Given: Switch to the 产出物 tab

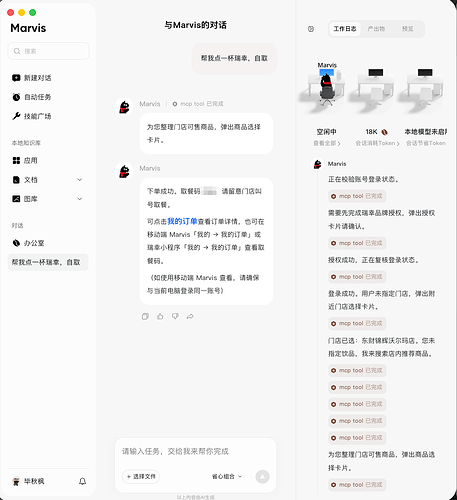Looking at the screenshot, I should [376, 29].
